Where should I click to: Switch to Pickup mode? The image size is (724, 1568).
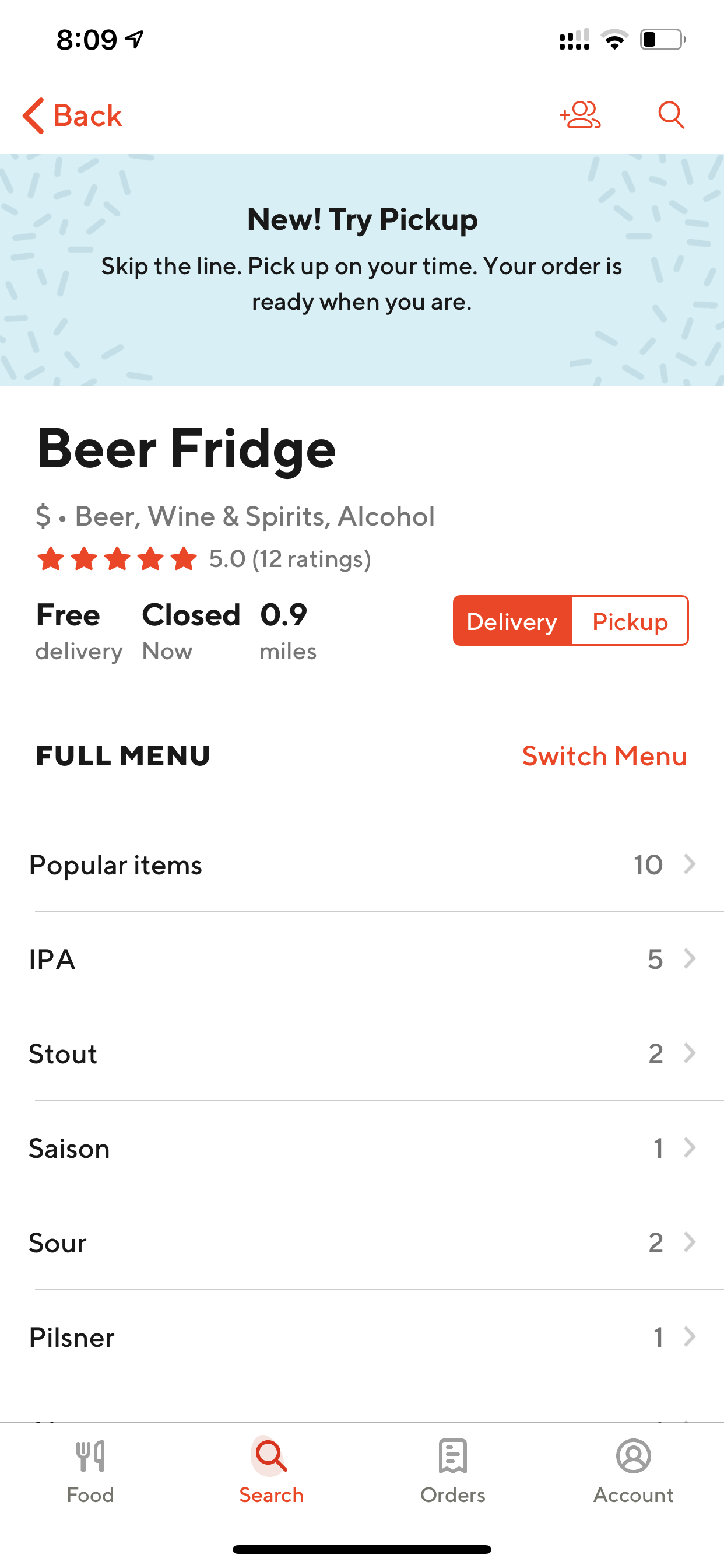tap(630, 621)
